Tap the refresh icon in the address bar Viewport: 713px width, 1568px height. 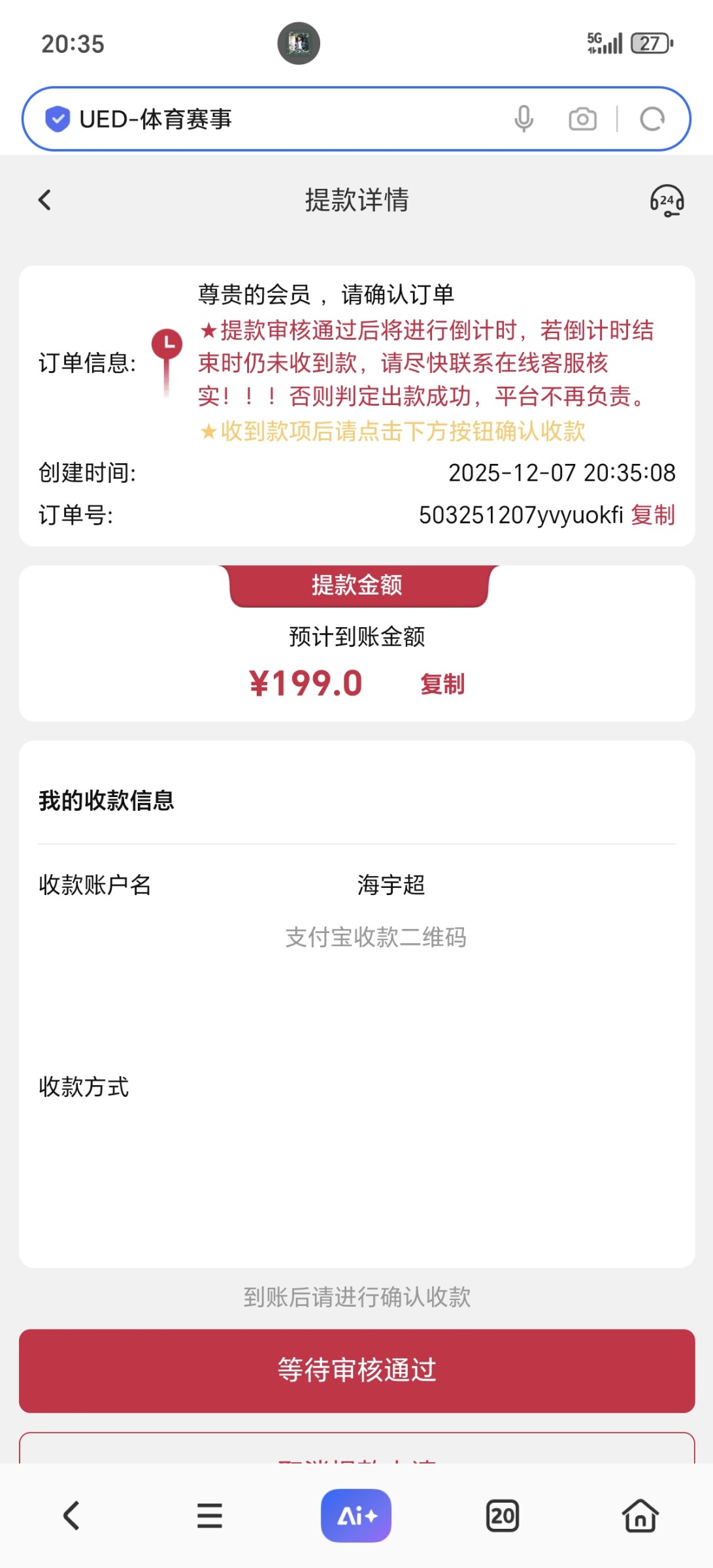[652, 118]
